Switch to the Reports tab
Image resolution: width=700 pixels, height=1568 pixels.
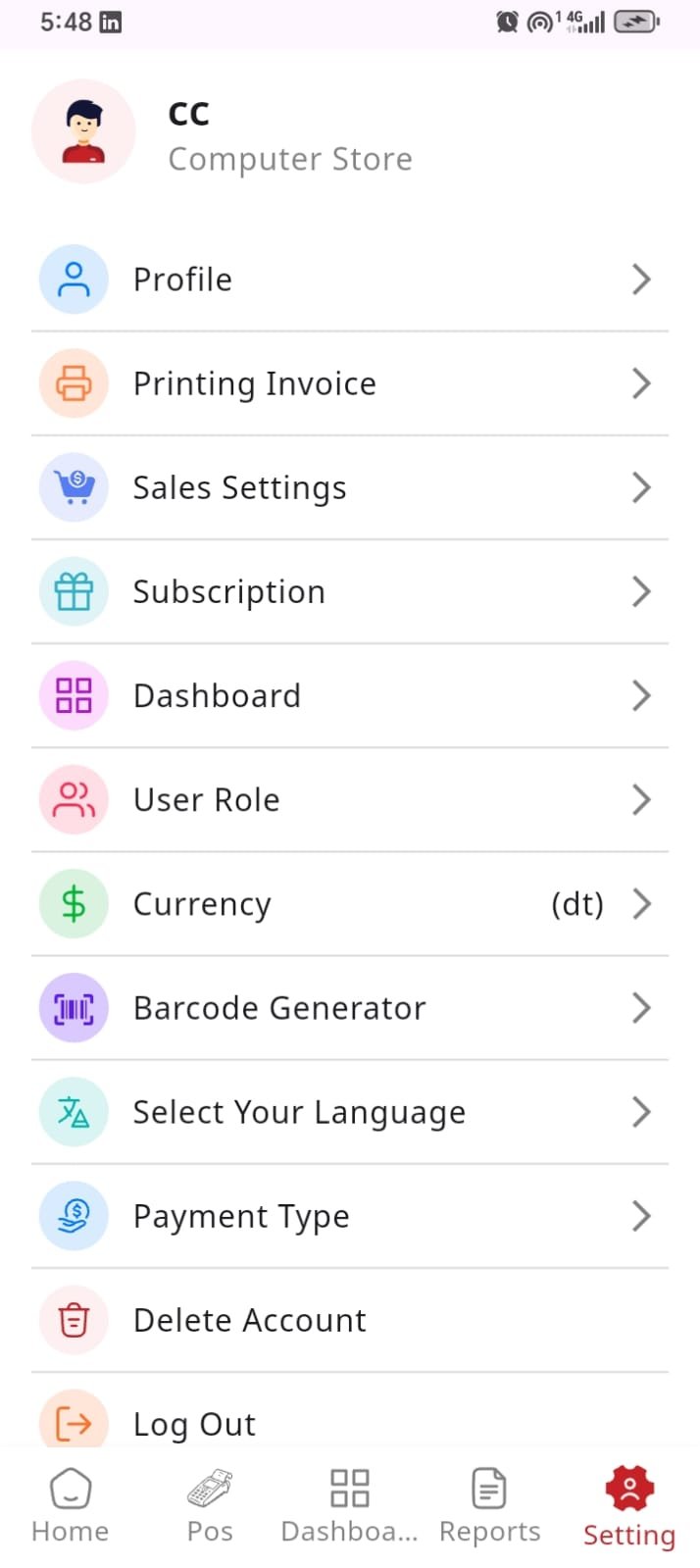tap(489, 1505)
